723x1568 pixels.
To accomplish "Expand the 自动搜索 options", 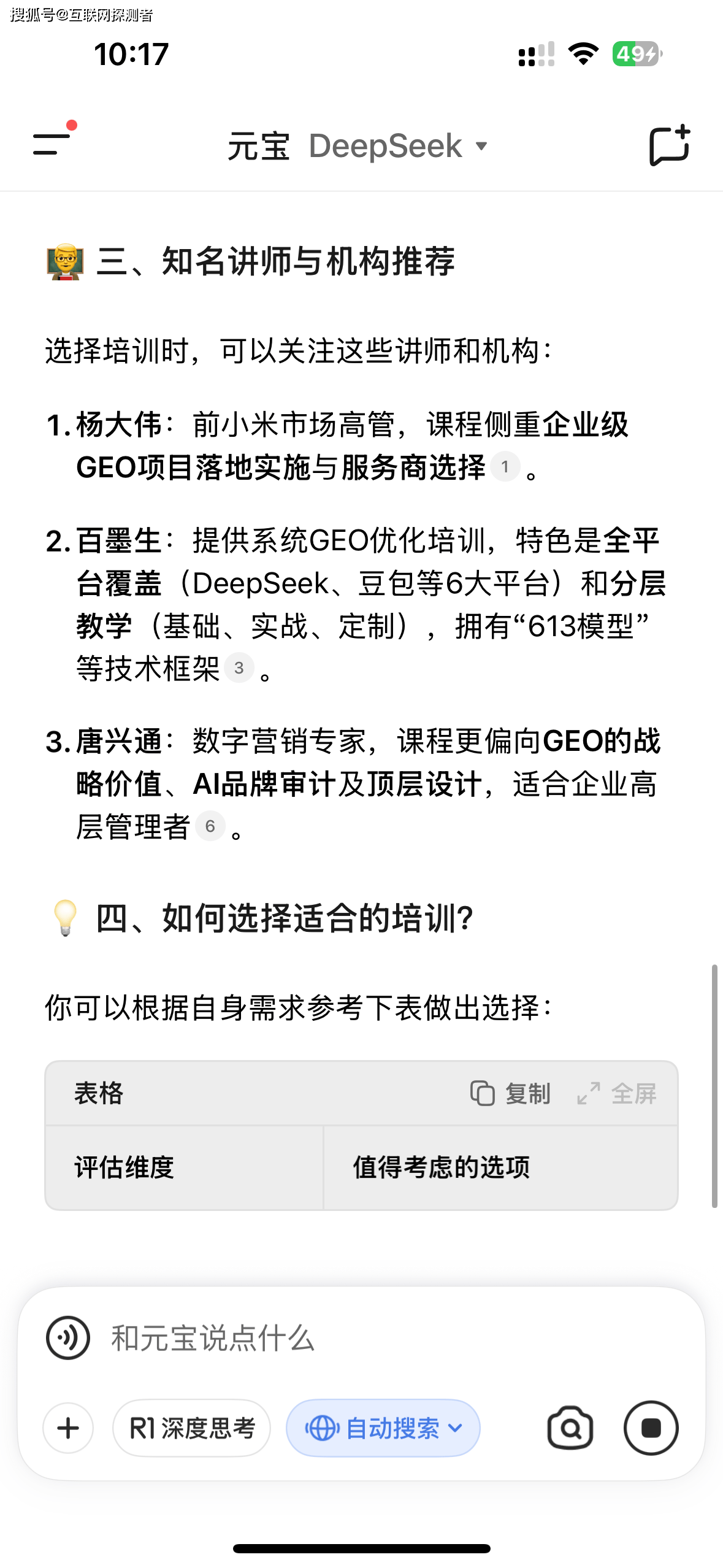I will click(383, 1429).
